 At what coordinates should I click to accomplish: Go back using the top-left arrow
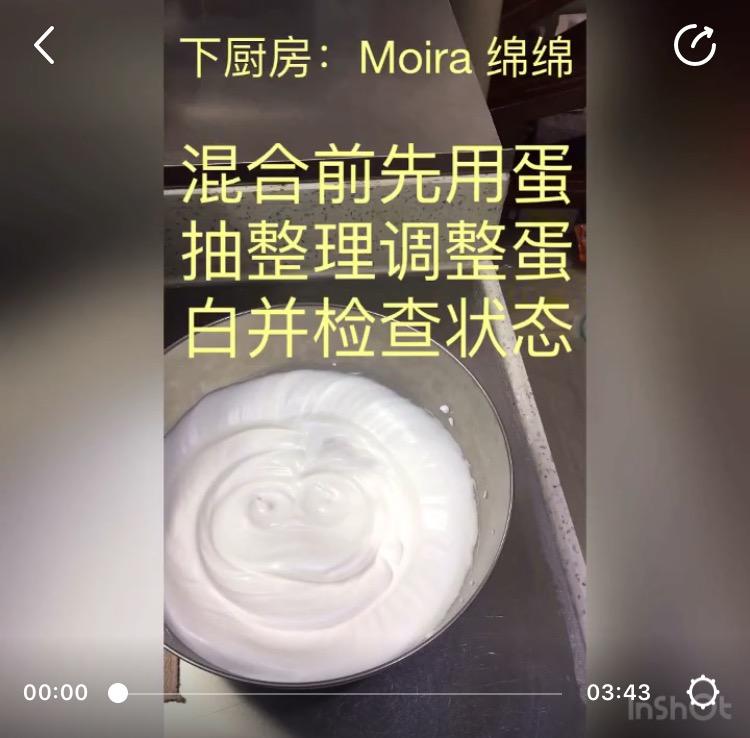[44, 45]
